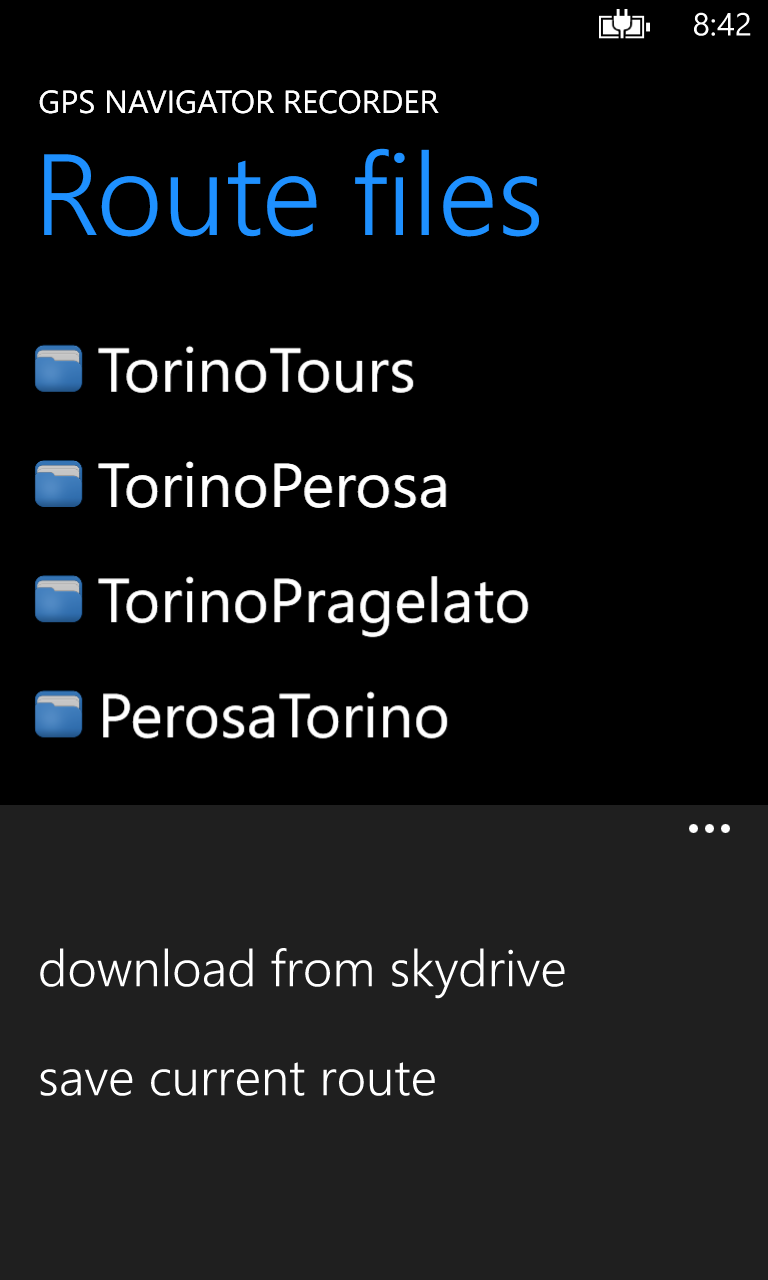Select the TorinoTours route entry

255,370
